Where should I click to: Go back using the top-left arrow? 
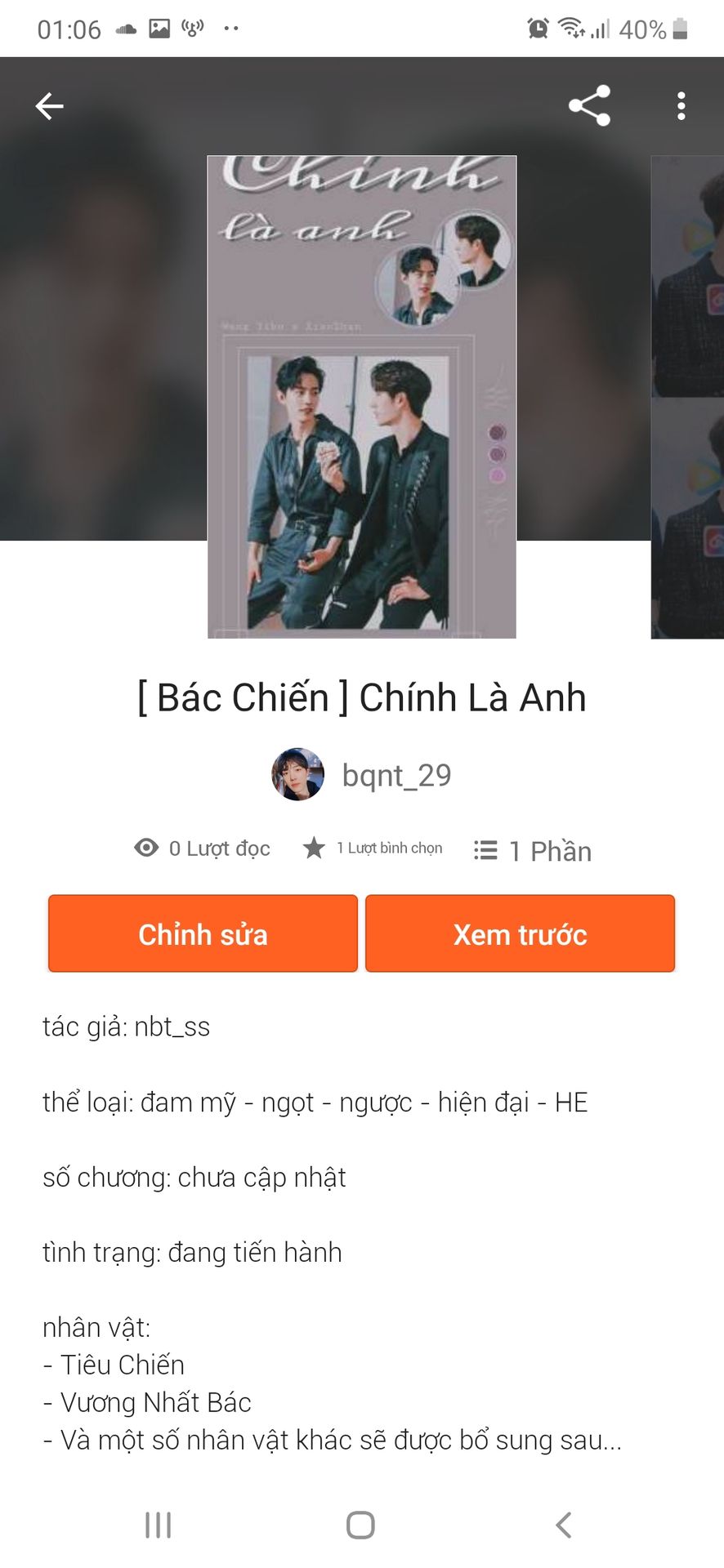(50, 106)
